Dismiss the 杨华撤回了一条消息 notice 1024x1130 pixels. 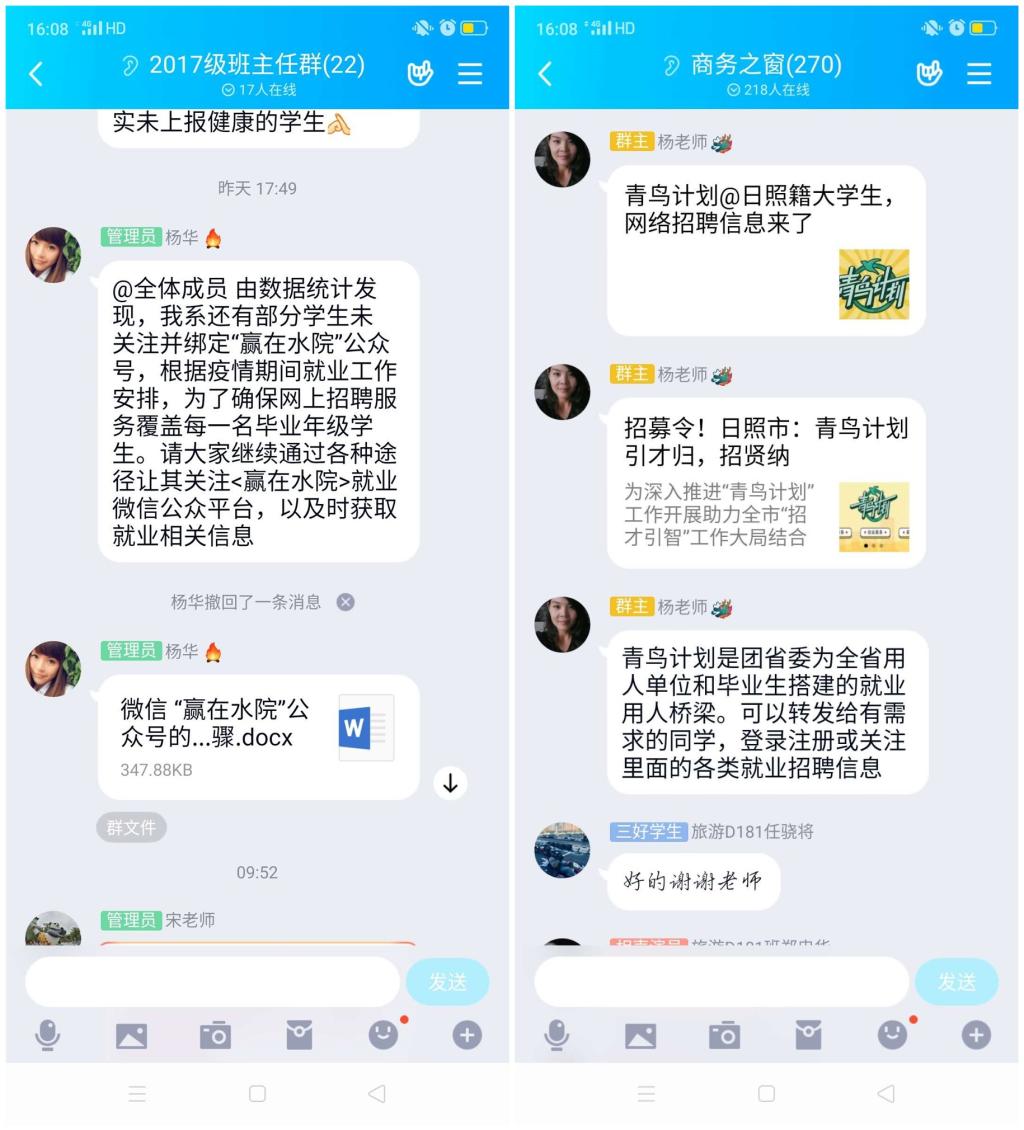(x=345, y=602)
